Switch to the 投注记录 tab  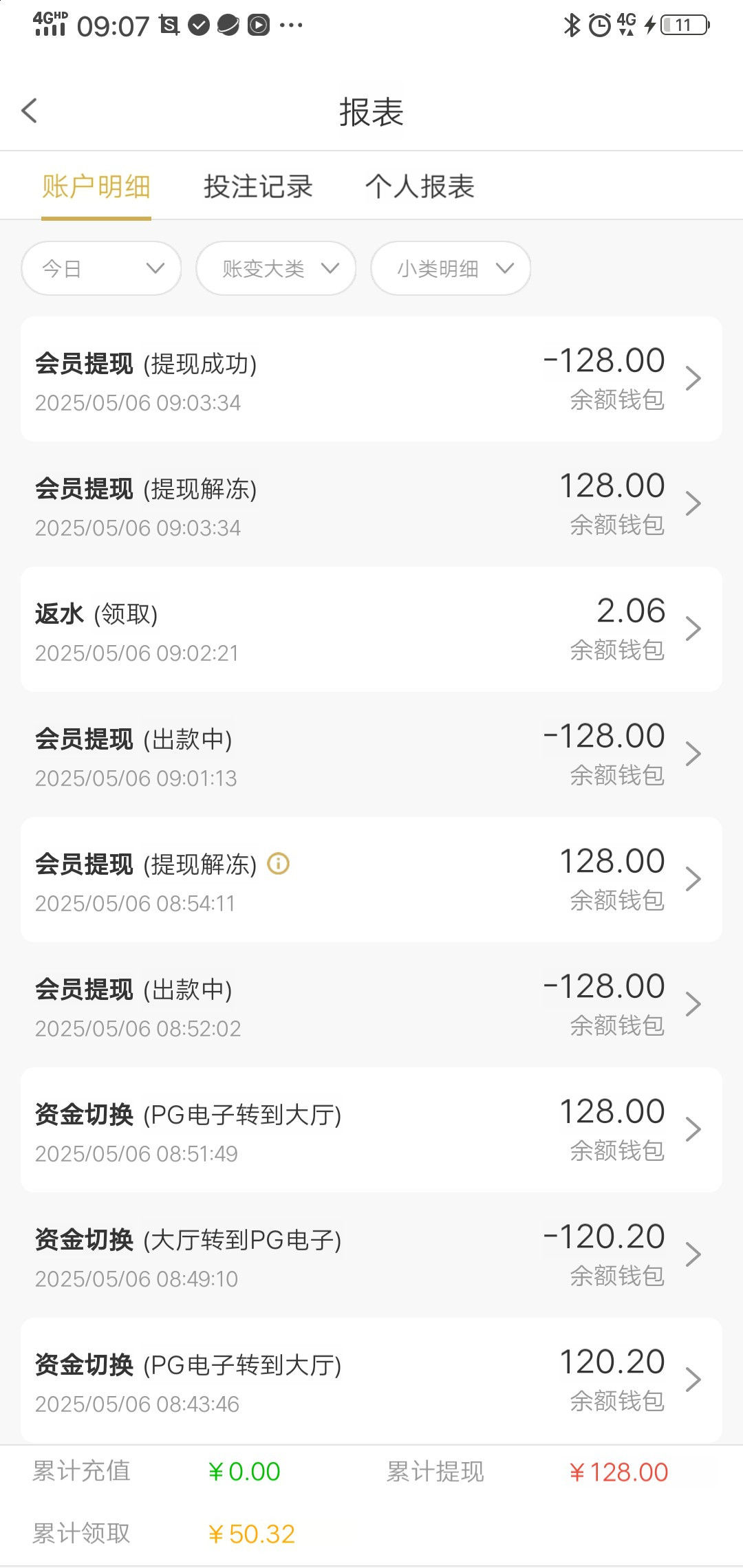[x=258, y=186]
